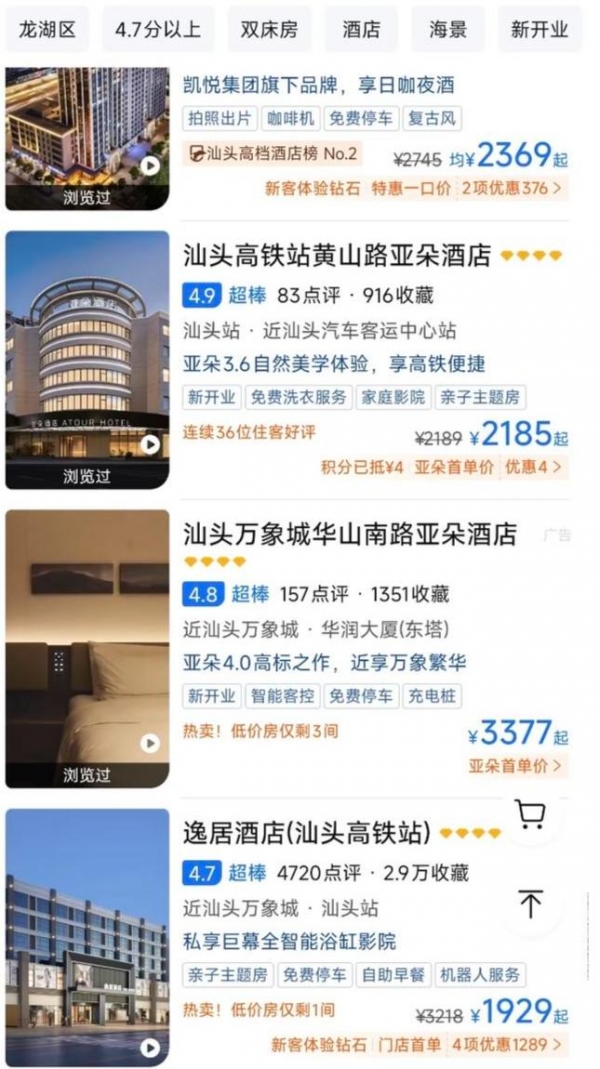The image size is (600, 1069).
Task: Open 汕头万象城华山南路亚朵酒店 listing
Action: 350,534
